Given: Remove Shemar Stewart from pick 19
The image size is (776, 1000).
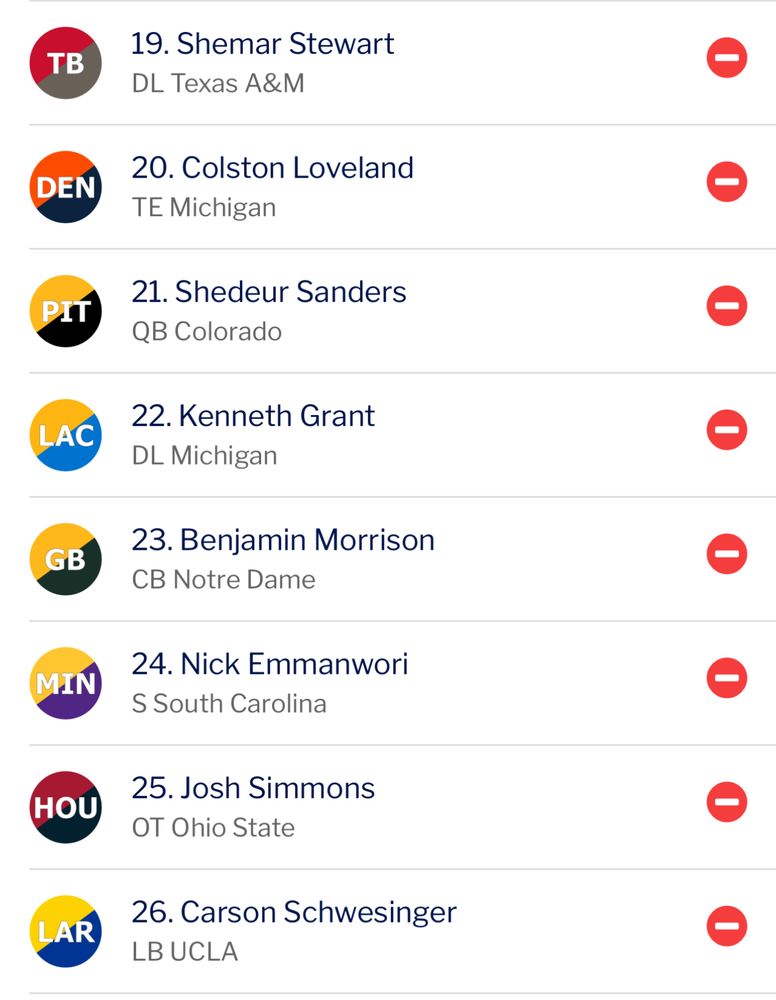Looking at the screenshot, I should [726, 58].
